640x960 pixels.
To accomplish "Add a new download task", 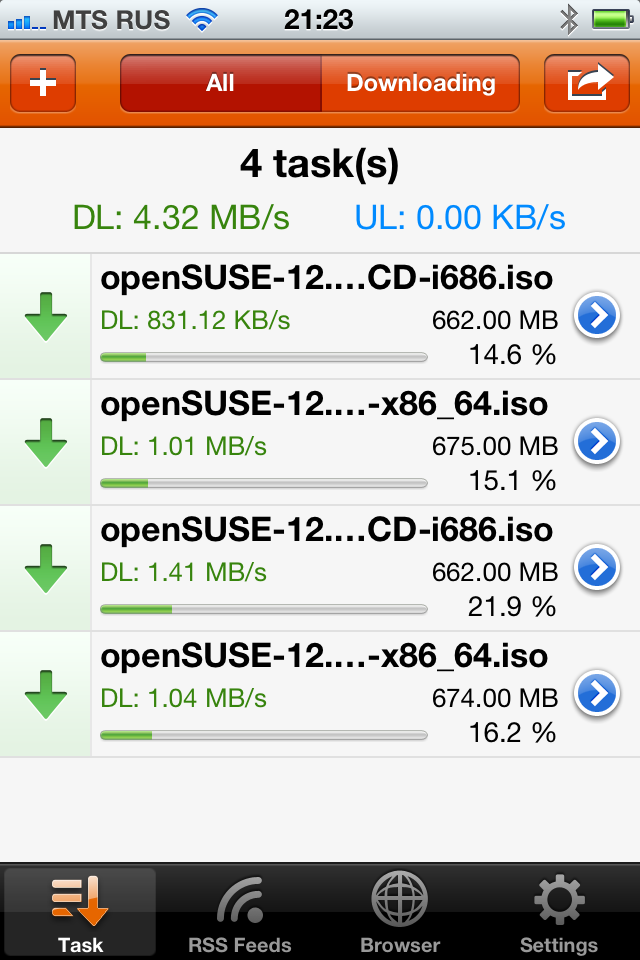I will (x=43, y=83).
